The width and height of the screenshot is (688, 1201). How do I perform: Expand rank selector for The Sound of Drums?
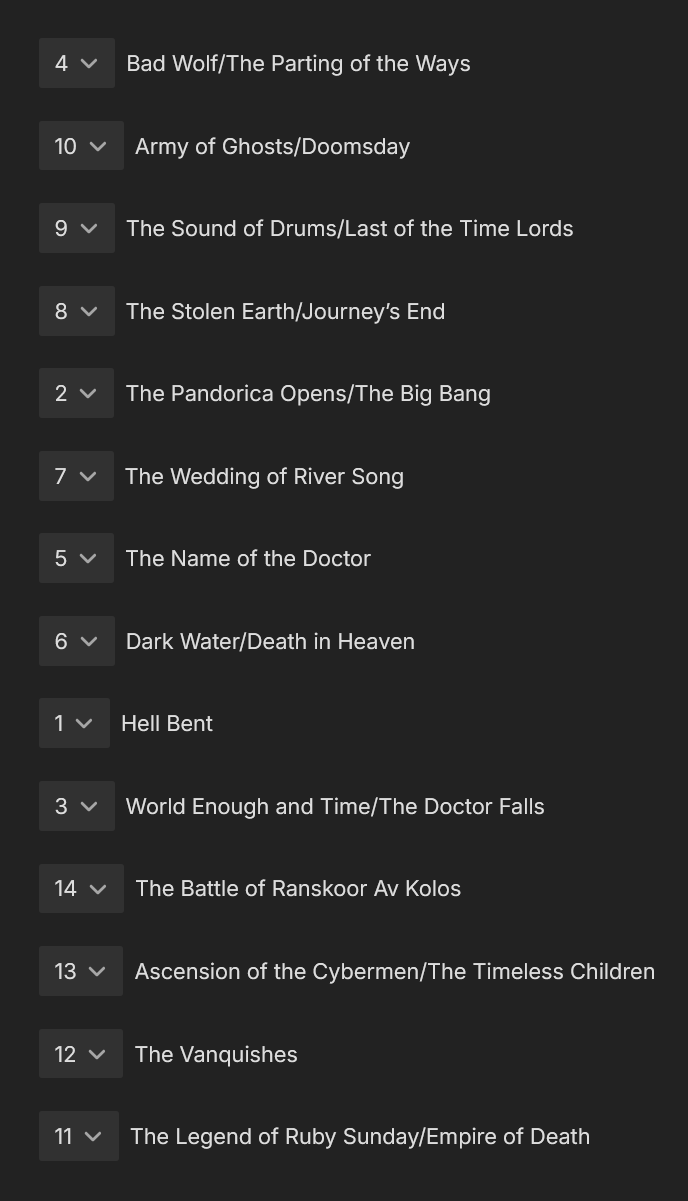77,228
